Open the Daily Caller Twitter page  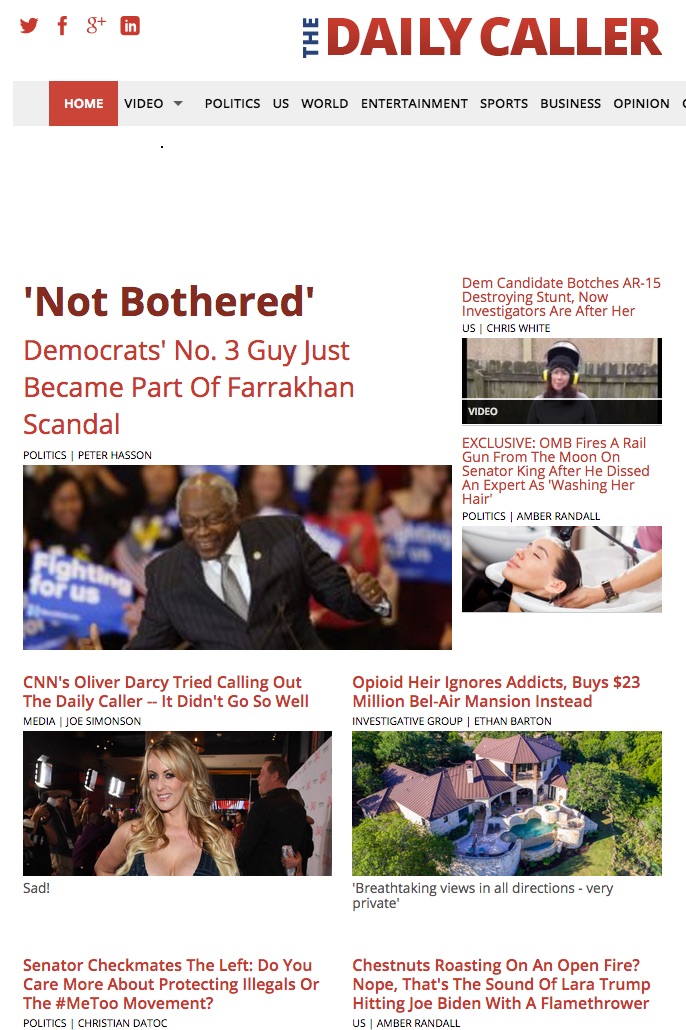click(x=29, y=26)
